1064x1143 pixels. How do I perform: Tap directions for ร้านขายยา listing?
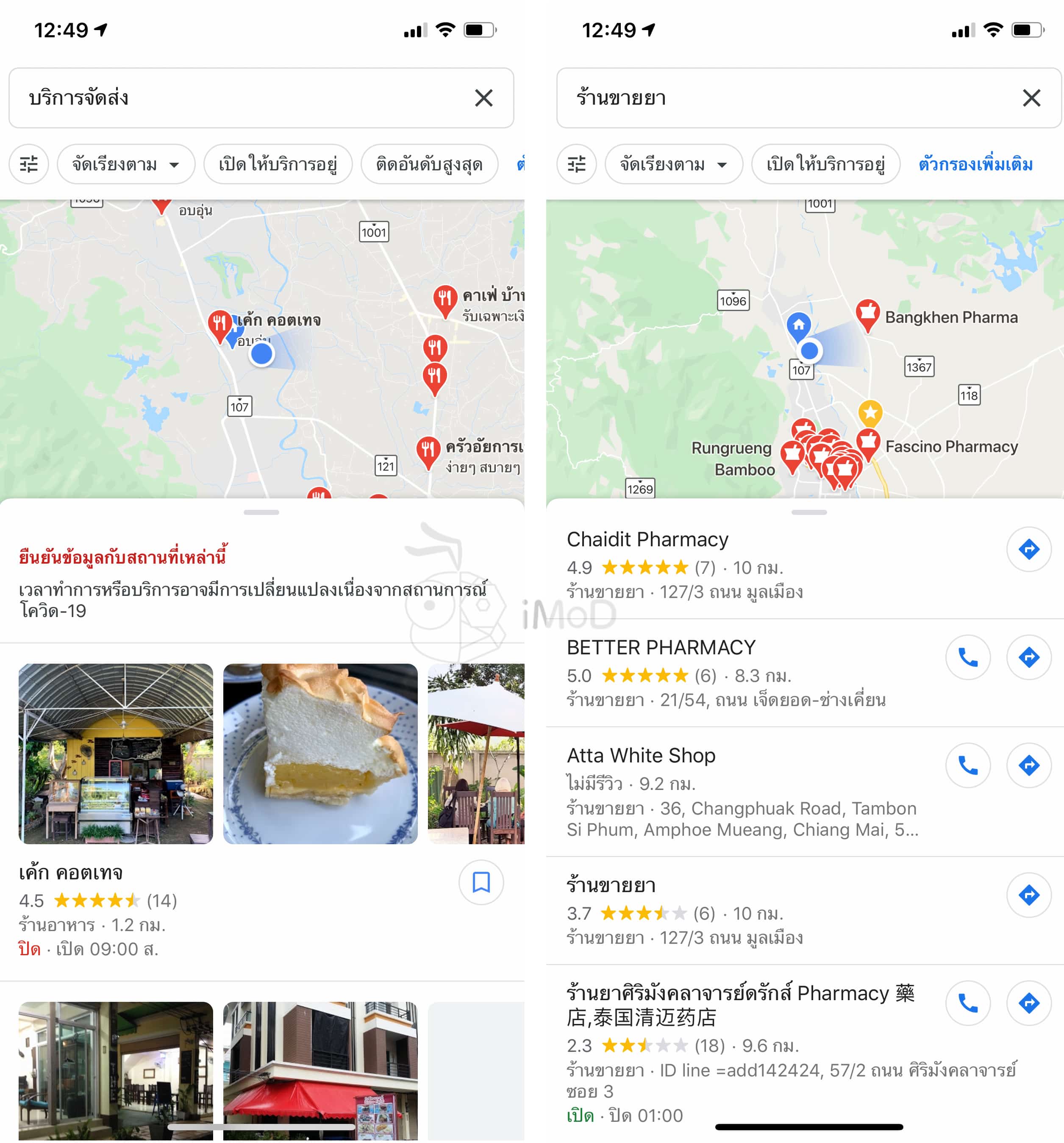(x=1029, y=895)
